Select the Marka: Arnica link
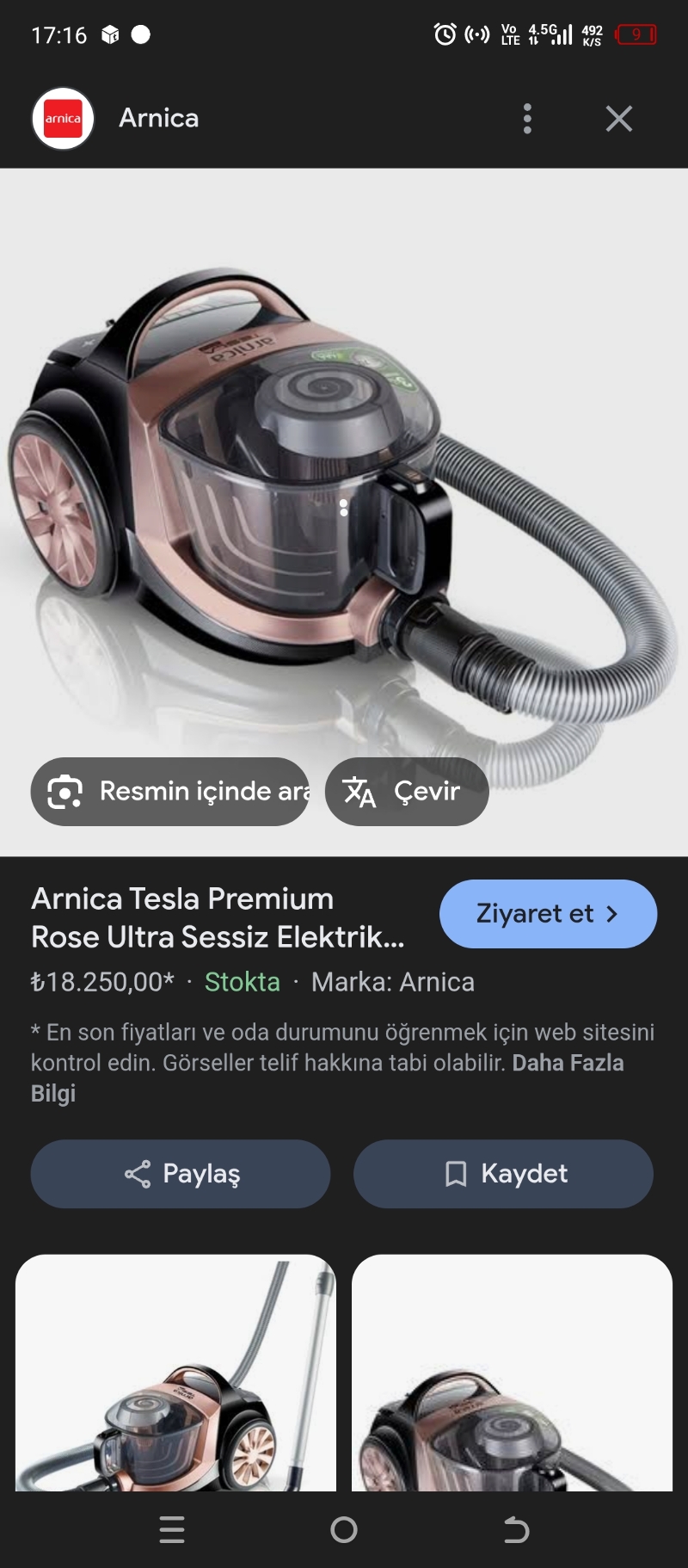 click(394, 981)
